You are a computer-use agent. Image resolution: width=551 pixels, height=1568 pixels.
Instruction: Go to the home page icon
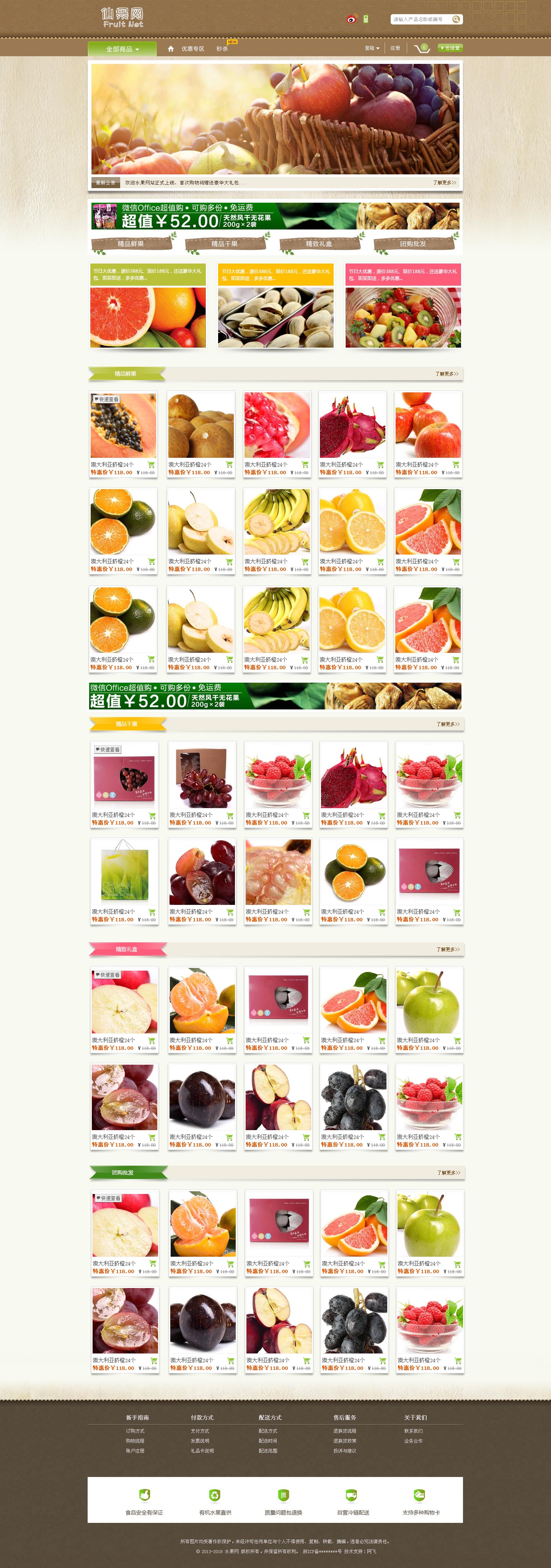(171, 49)
